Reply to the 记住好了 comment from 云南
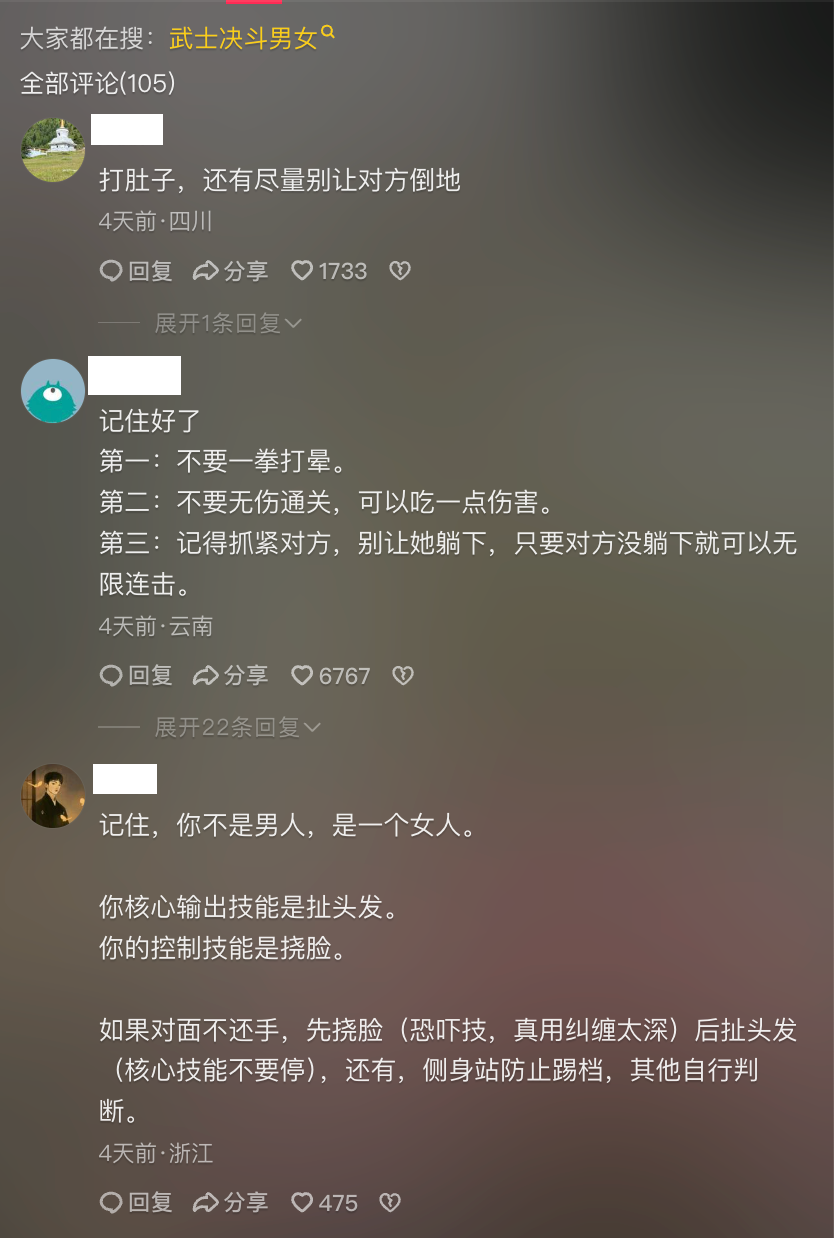The height and width of the screenshot is (1238, 834). (x=137, y=676)
